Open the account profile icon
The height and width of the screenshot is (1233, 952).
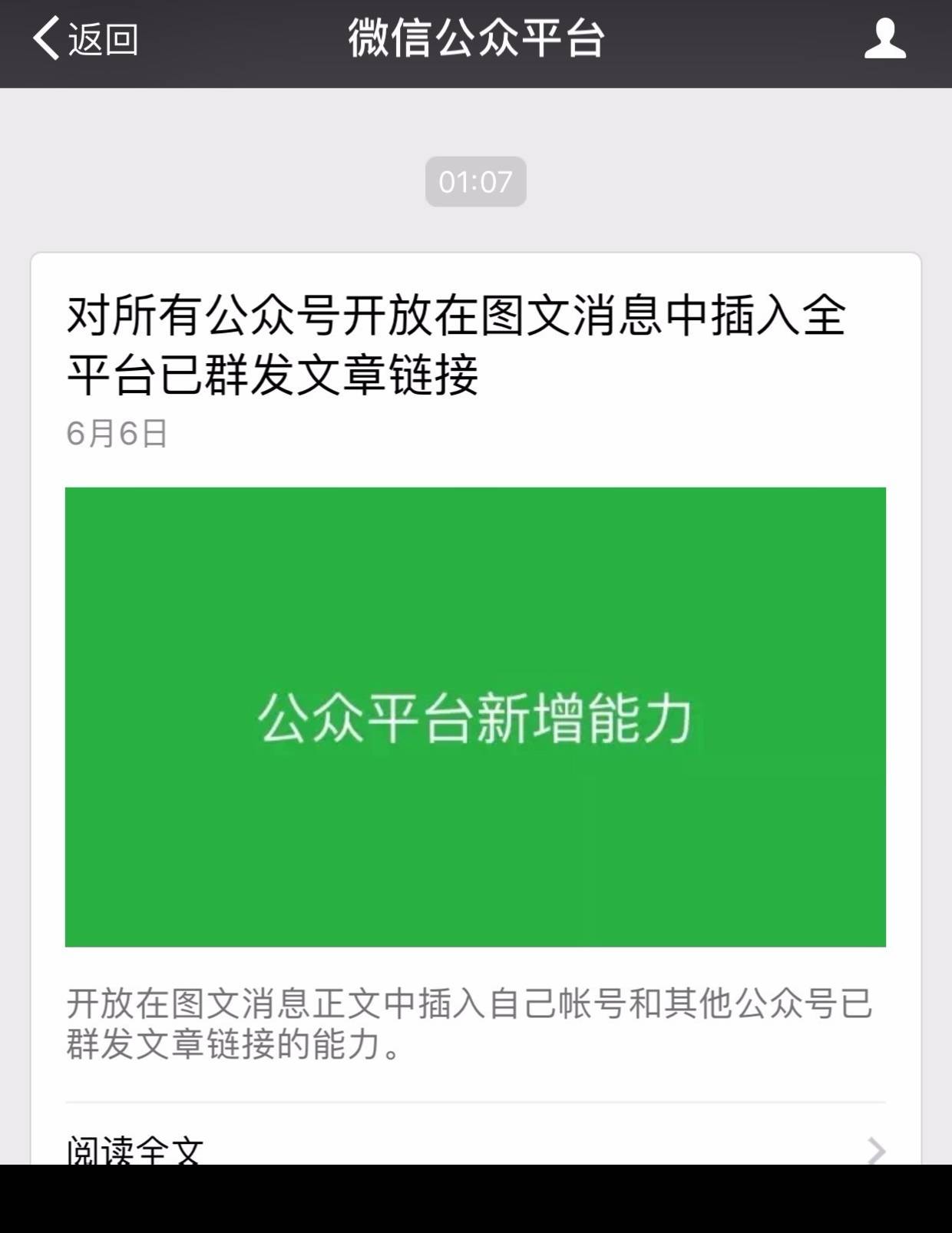coord(884,39)
